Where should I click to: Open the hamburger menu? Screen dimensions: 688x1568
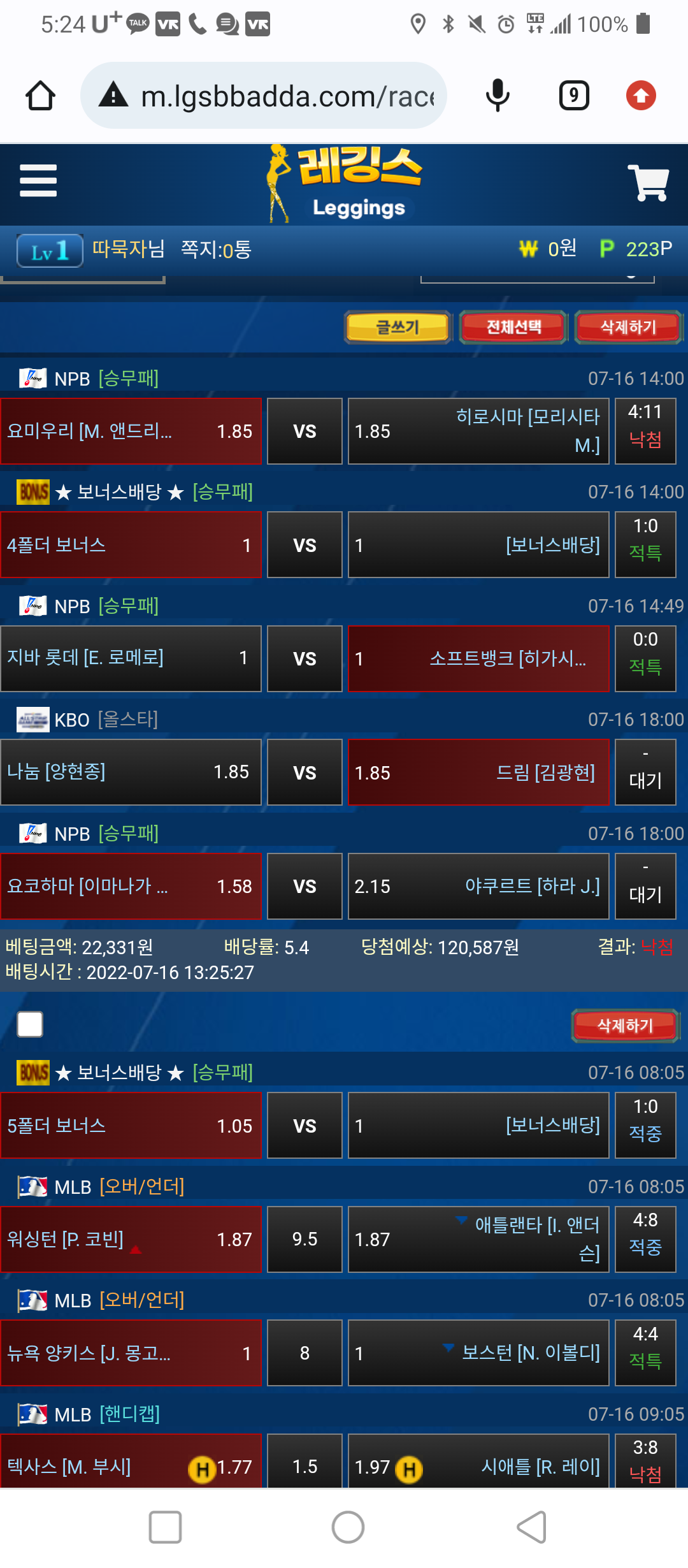click(x=38, y=180)
